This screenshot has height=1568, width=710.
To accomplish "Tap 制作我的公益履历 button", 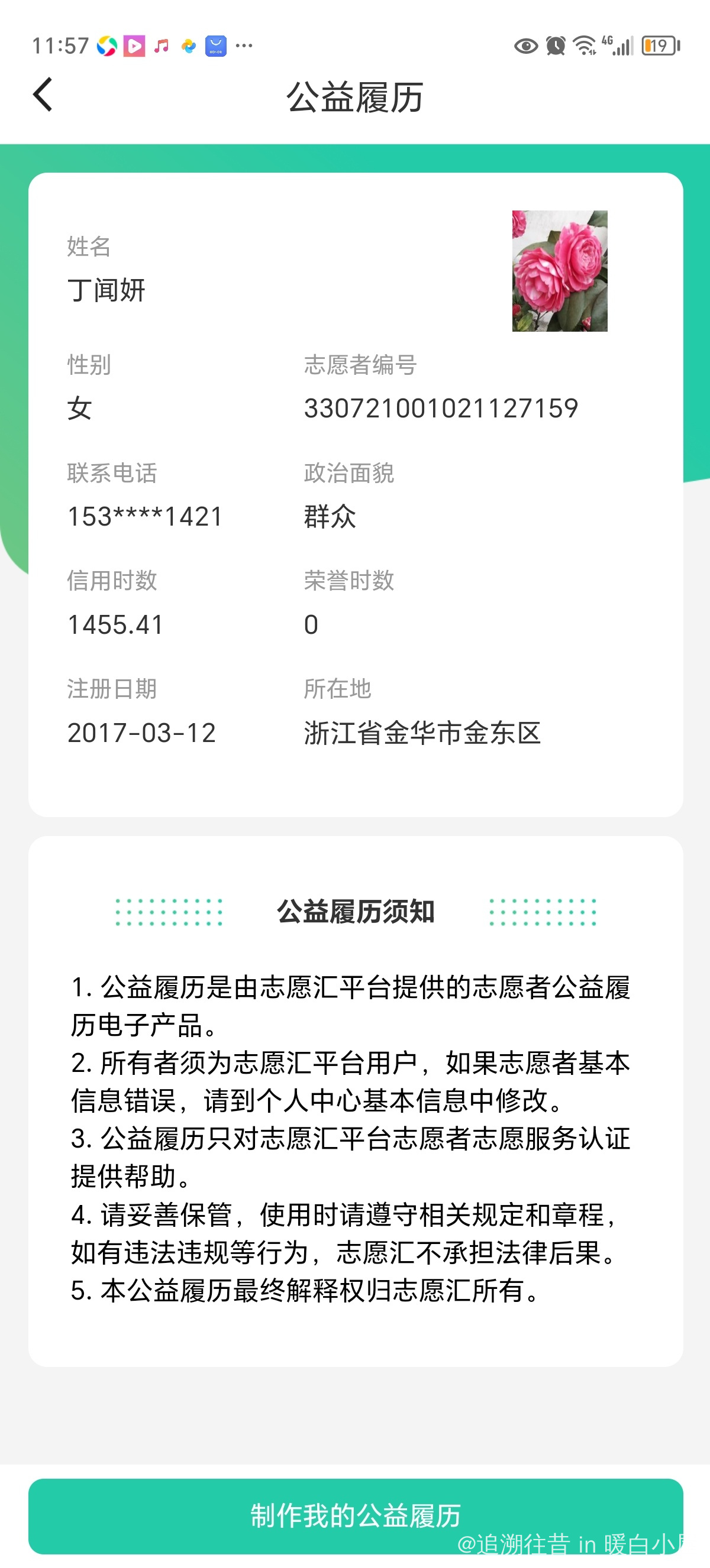I will click(x=355, y=1515).
